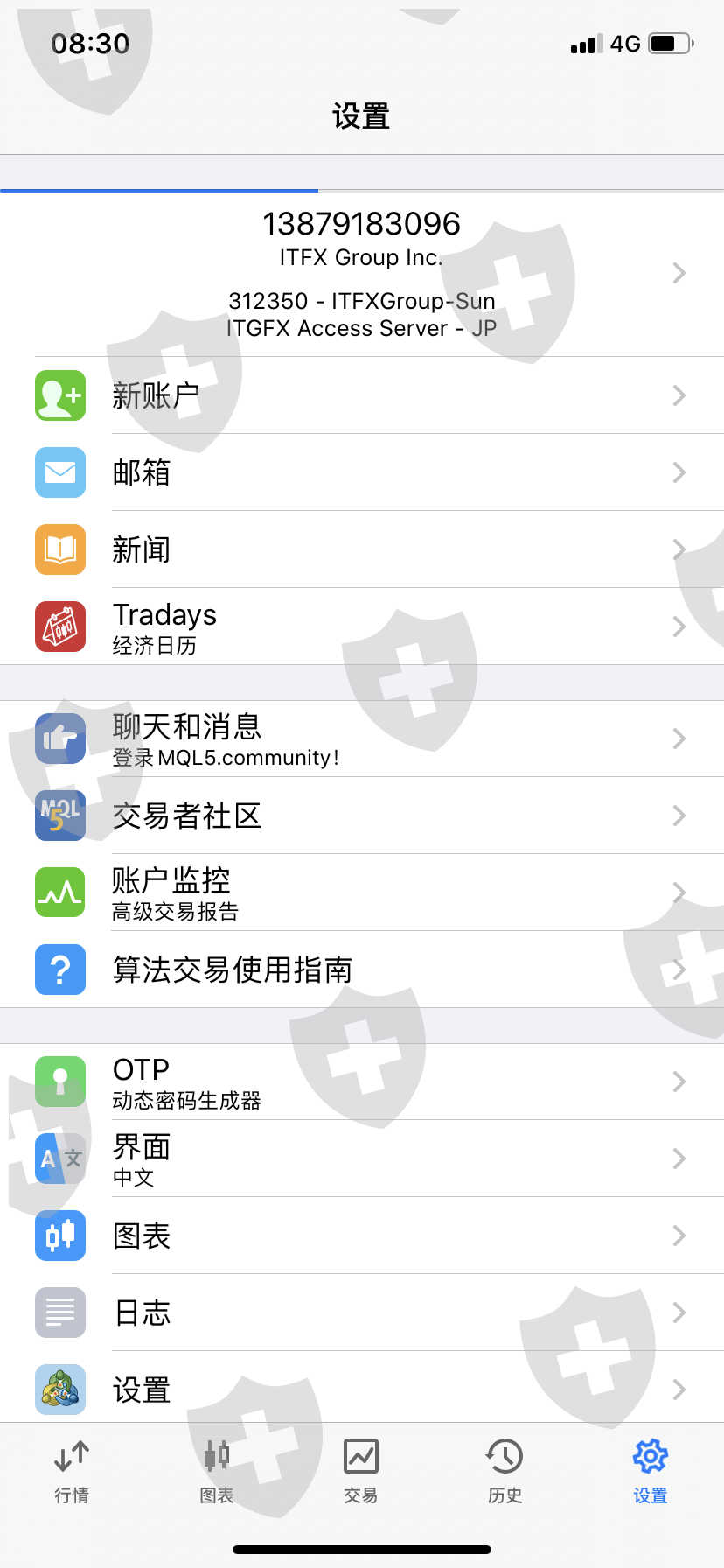Switch to the 行情 tab
Viewport: 724px width, 1568px height.
(72, 1472)
